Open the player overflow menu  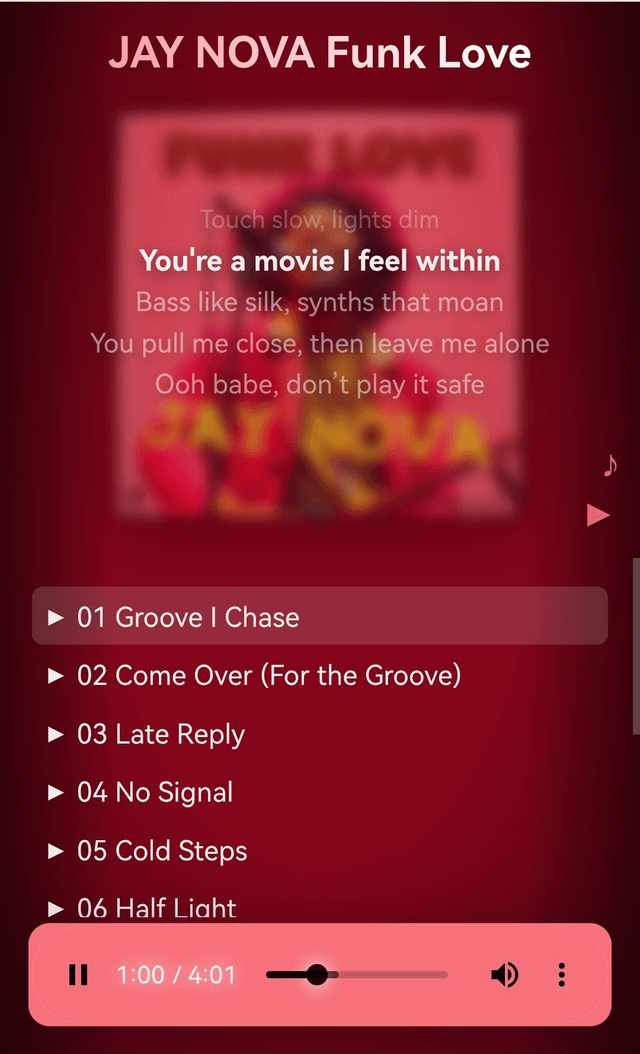click(x=562, y=974)
